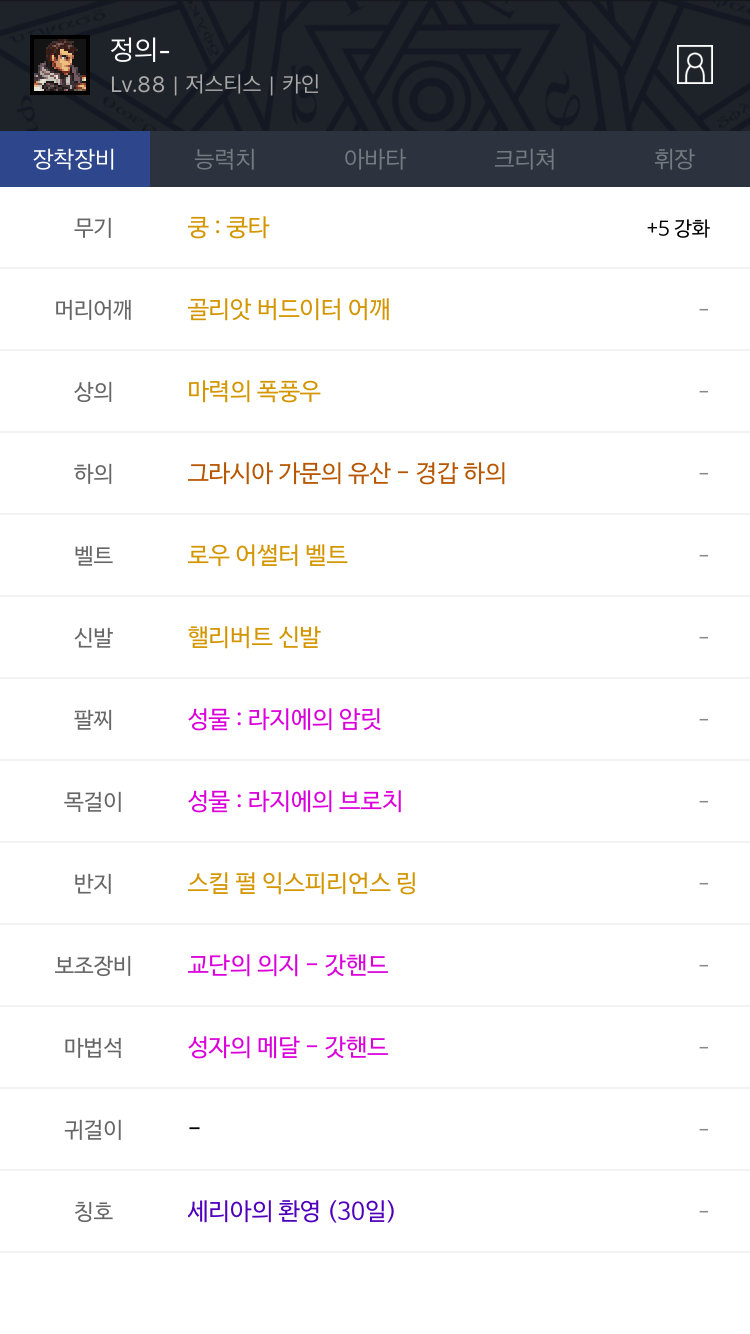The image size is (750, 1334).
Task: View 성물 : 라지에의 브로치 necklace
Action: coord(375,801)
